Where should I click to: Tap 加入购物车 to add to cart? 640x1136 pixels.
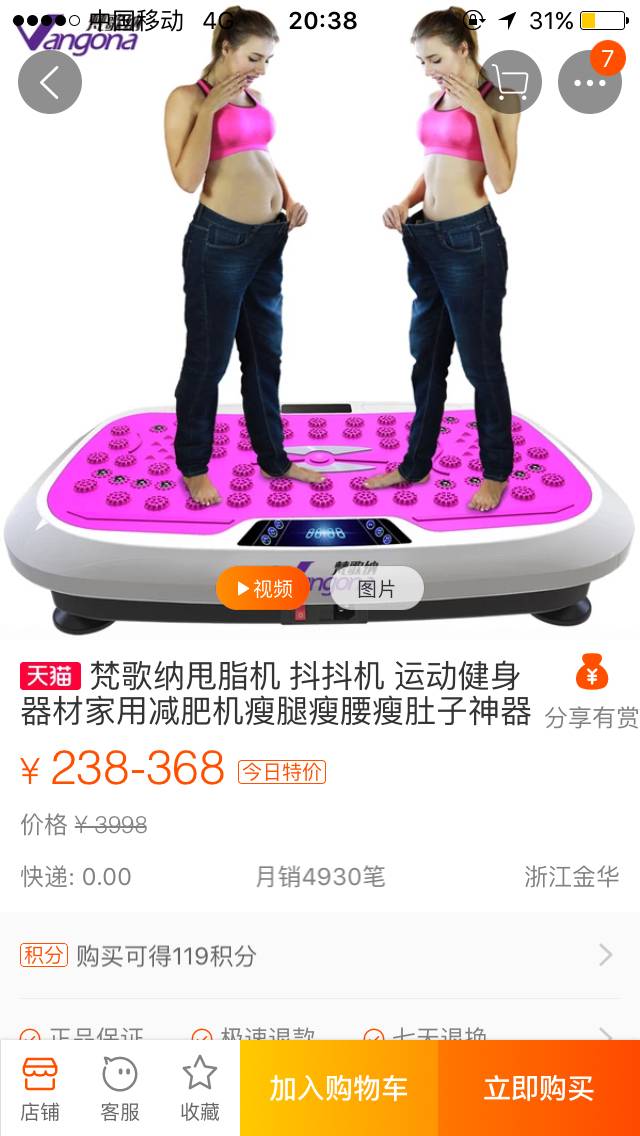(x=339, y=1089)
